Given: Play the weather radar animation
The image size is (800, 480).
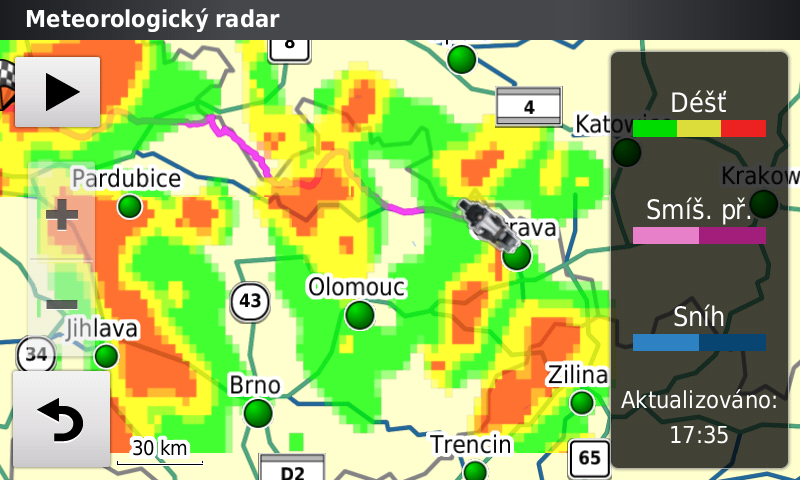Looking at the screenshot, I should pos(57,91).
